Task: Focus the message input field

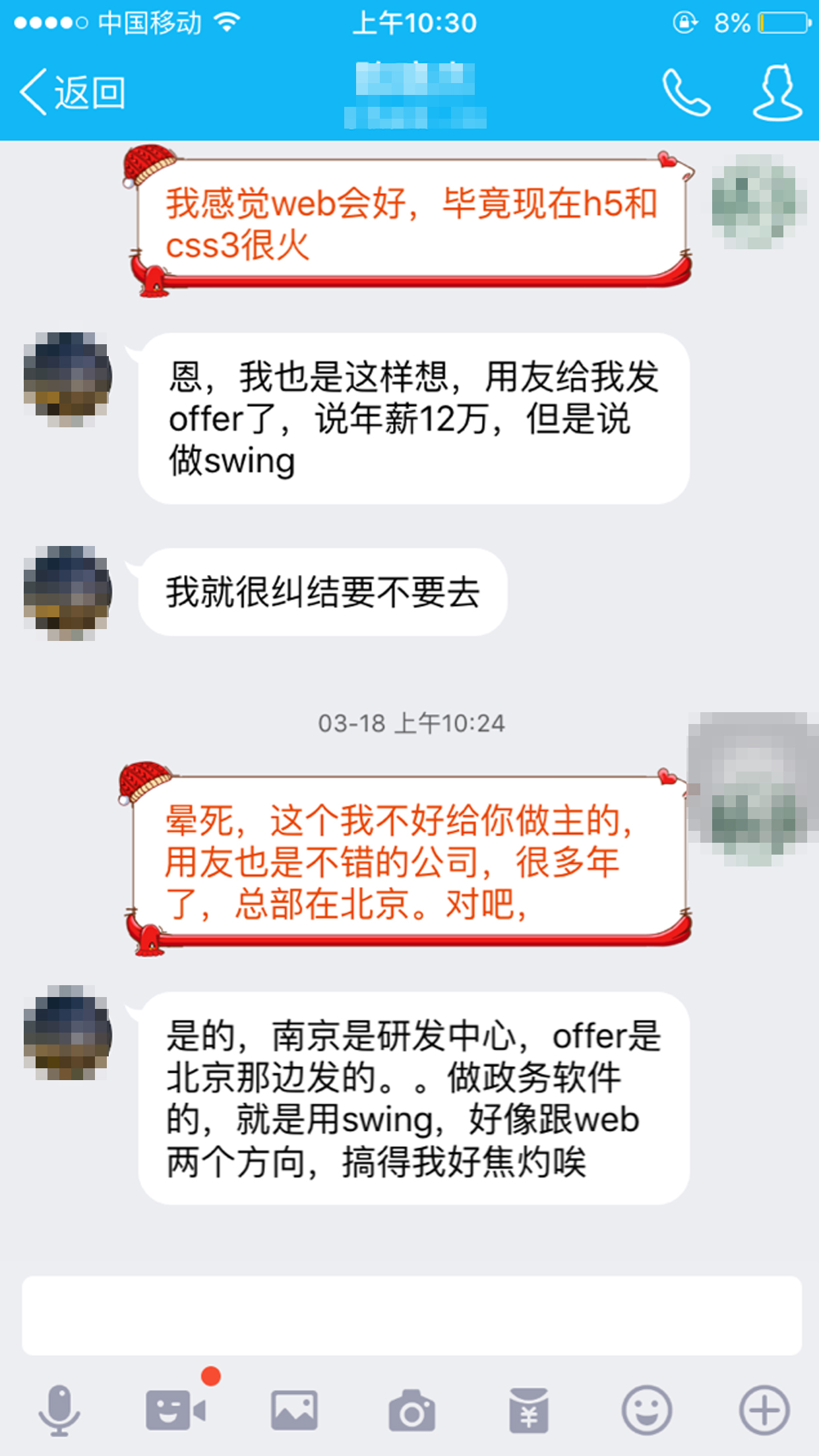Action: (x=411, y=1315)
